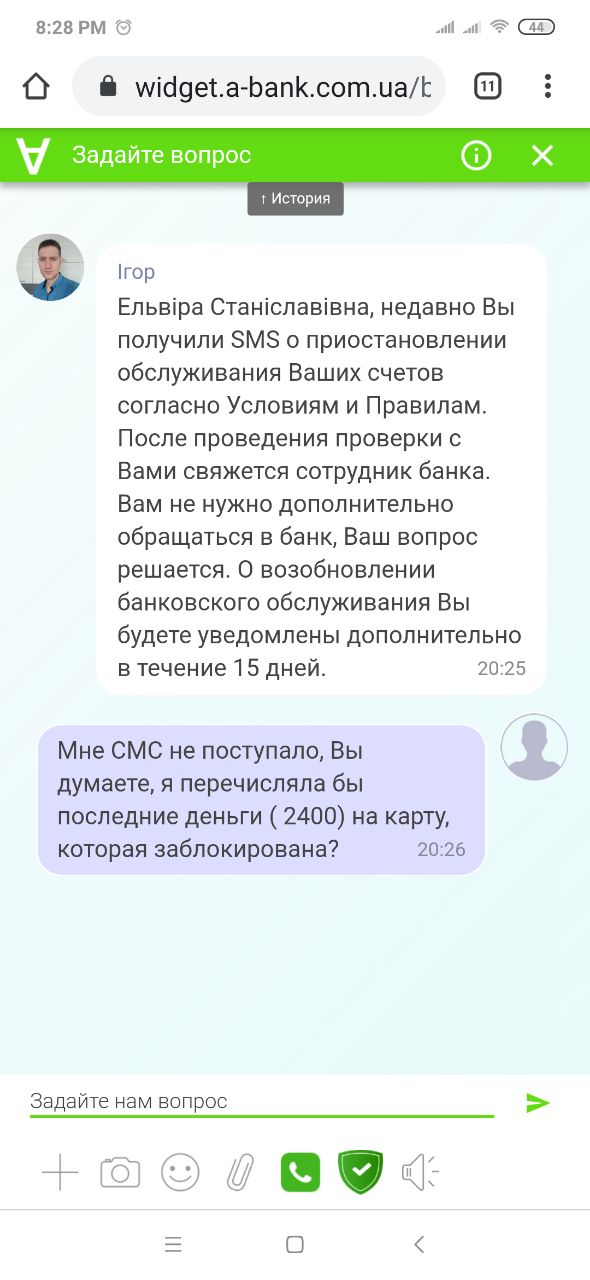Show chat info icon
This screenshot has width=590, height=1280.
476,155
